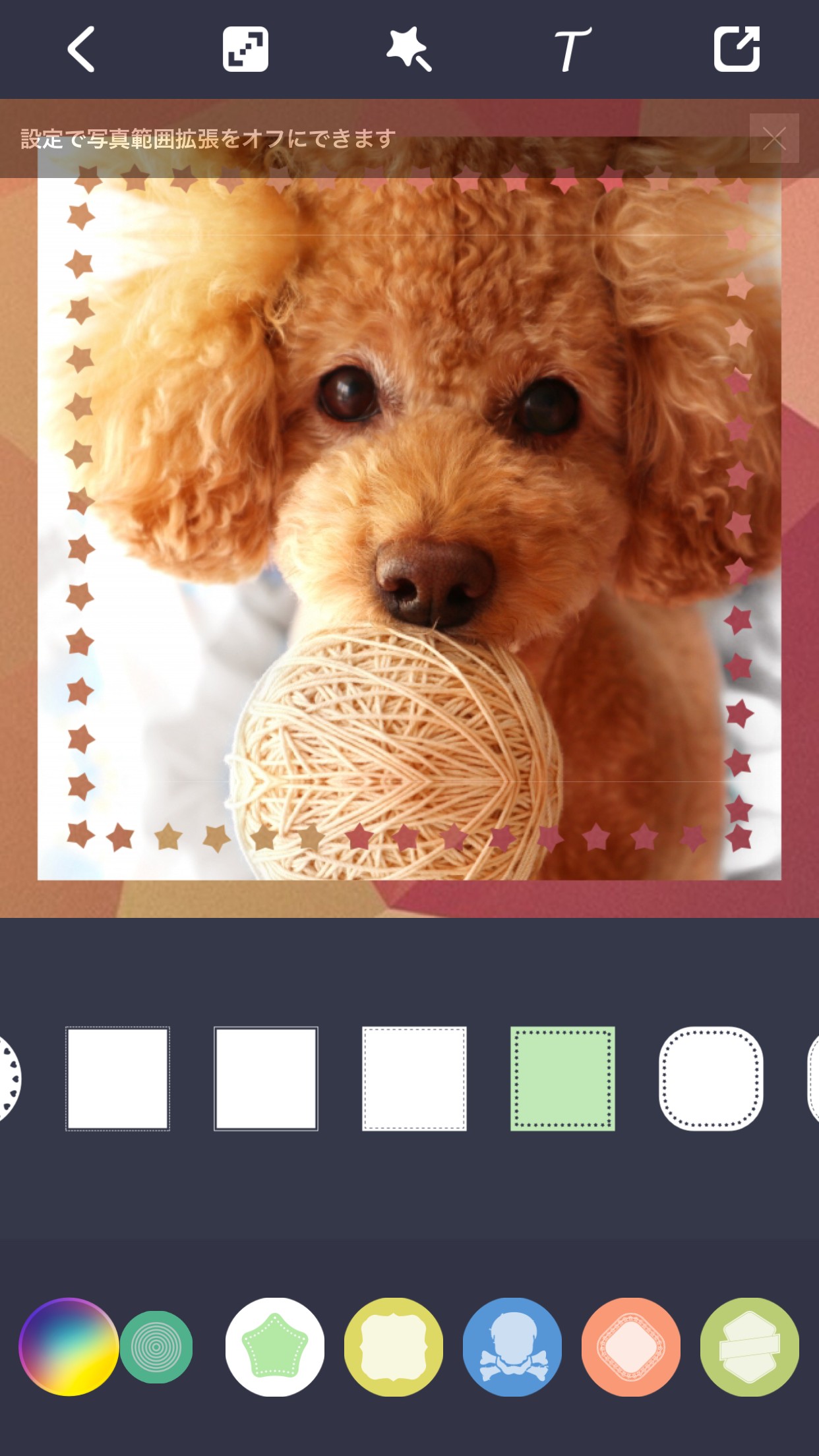Switch to the orange lace diamond frame category

631,1347
